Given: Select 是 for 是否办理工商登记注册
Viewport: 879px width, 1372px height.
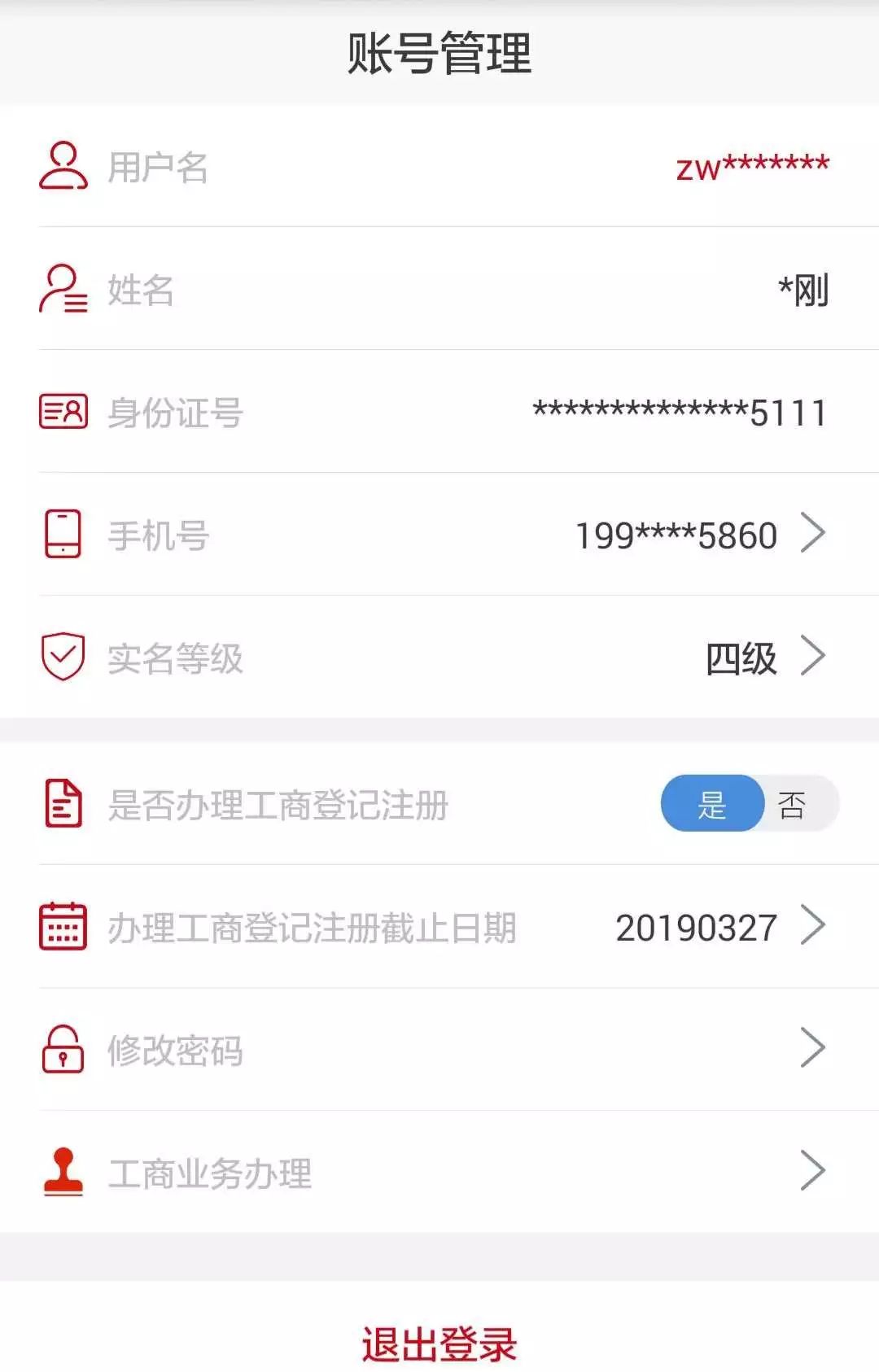Looking at the screenshot, I should pos(711,805).
